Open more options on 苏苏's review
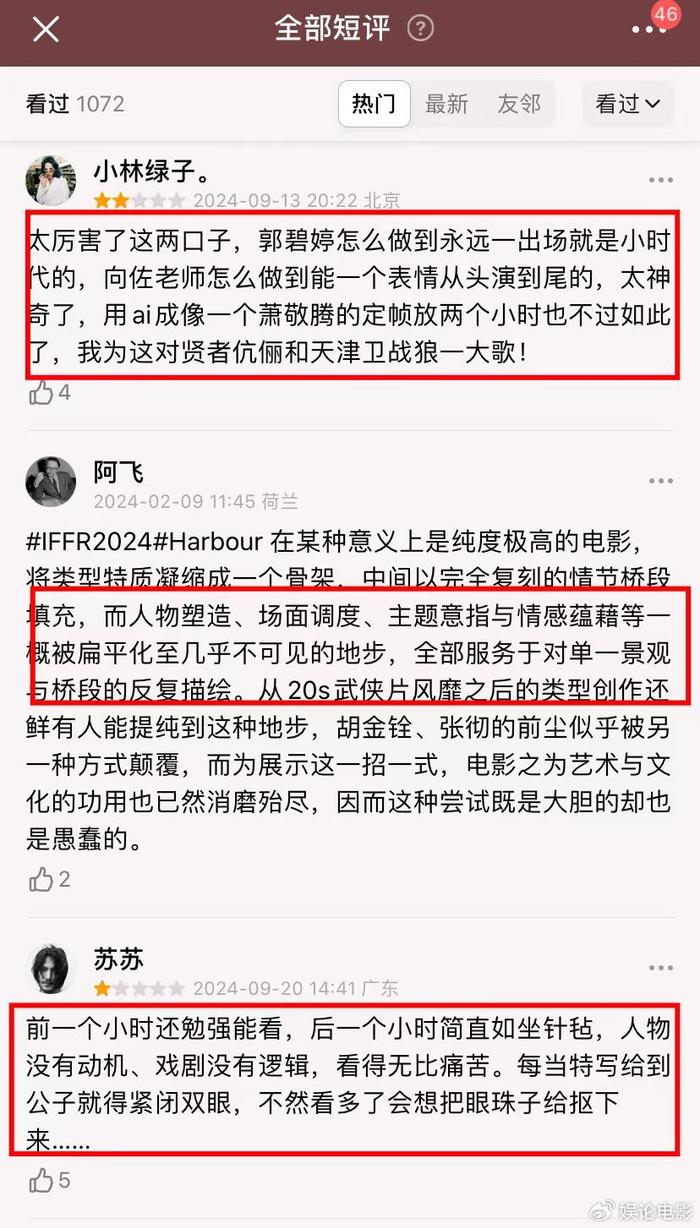The height and width of the screenshot is (1228, 700). coord(661,968)
